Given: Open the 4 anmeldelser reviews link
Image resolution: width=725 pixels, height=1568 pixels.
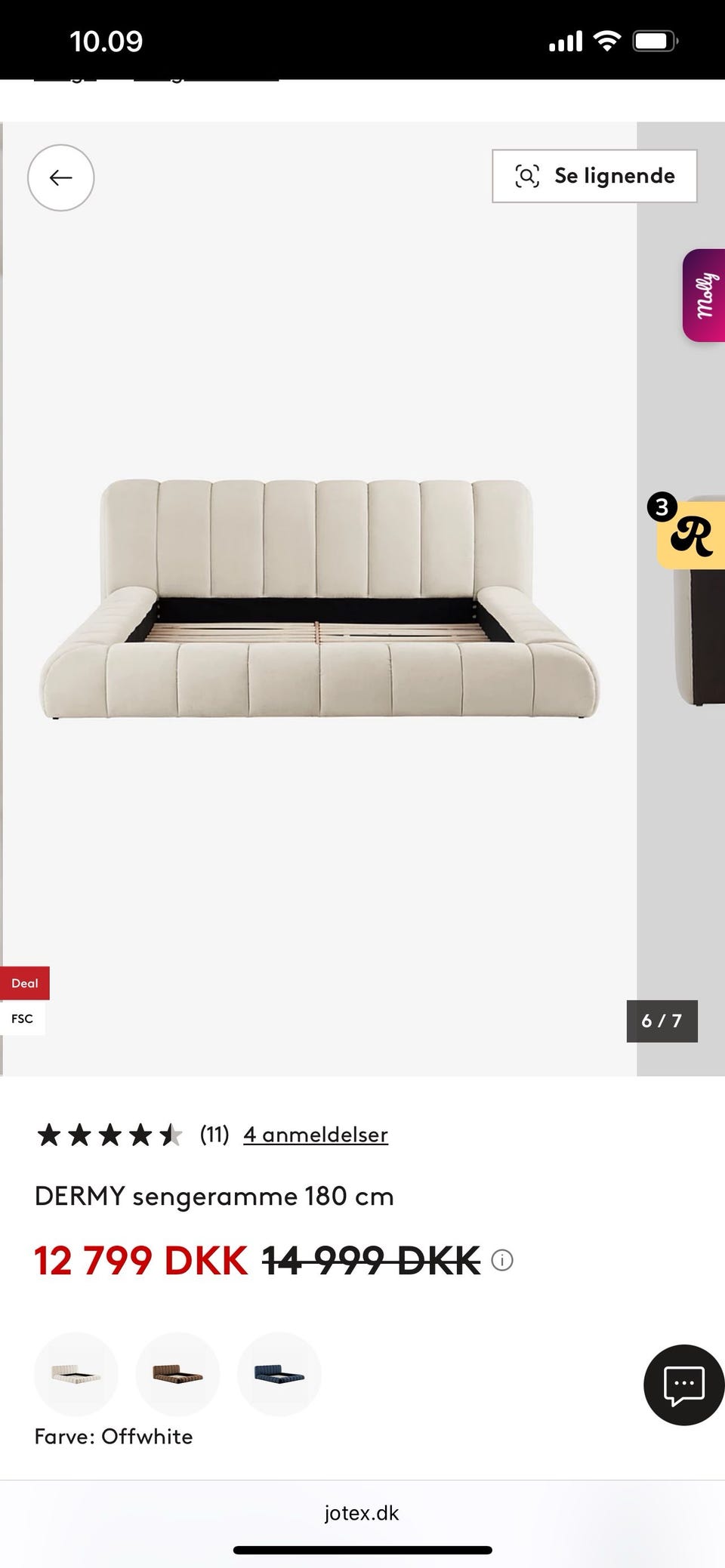Looking at the screenshot, I should [x=315, y=1134].
